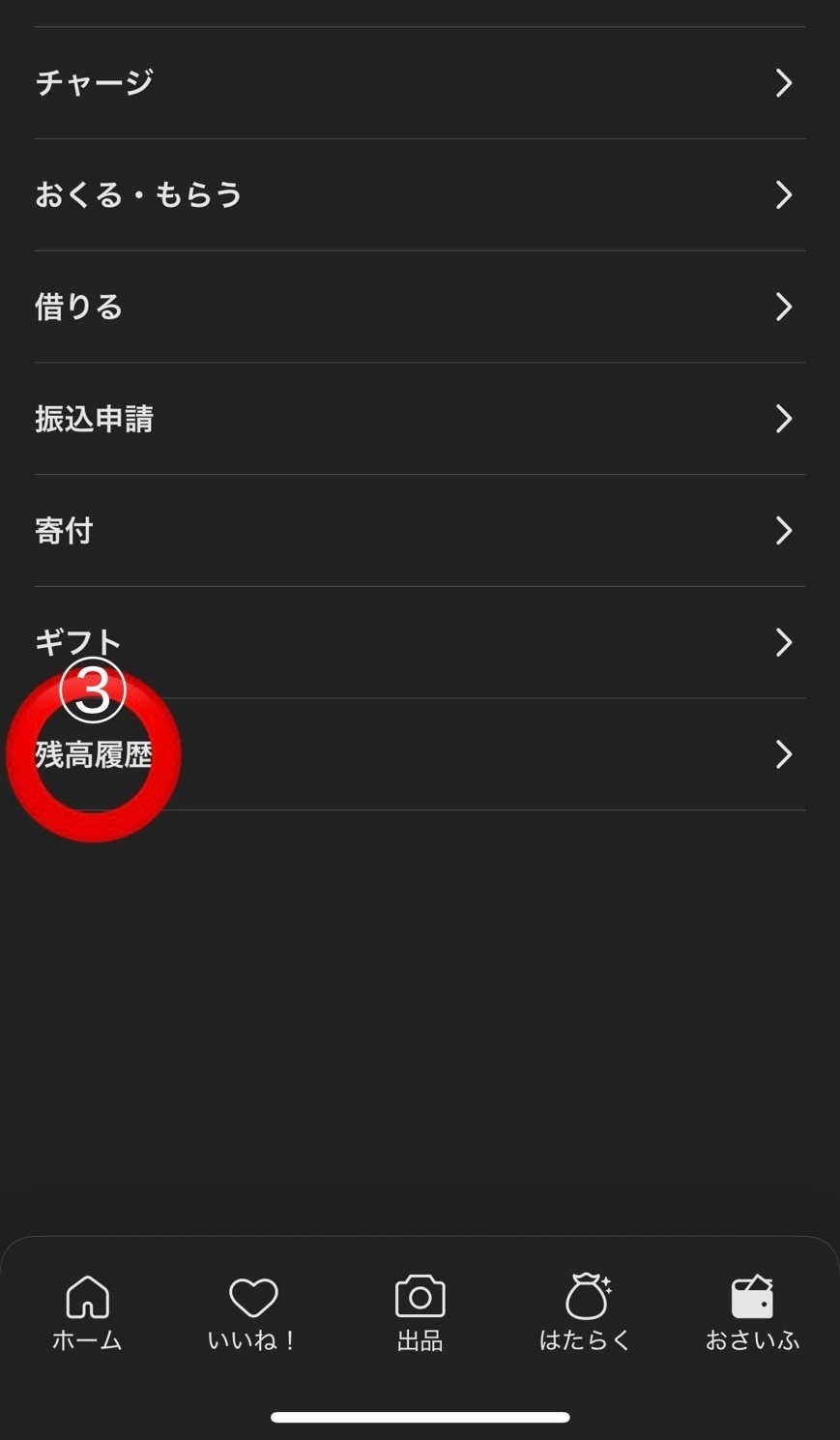Select the 借りる option
840x1440 pixels.
point(420,308)
